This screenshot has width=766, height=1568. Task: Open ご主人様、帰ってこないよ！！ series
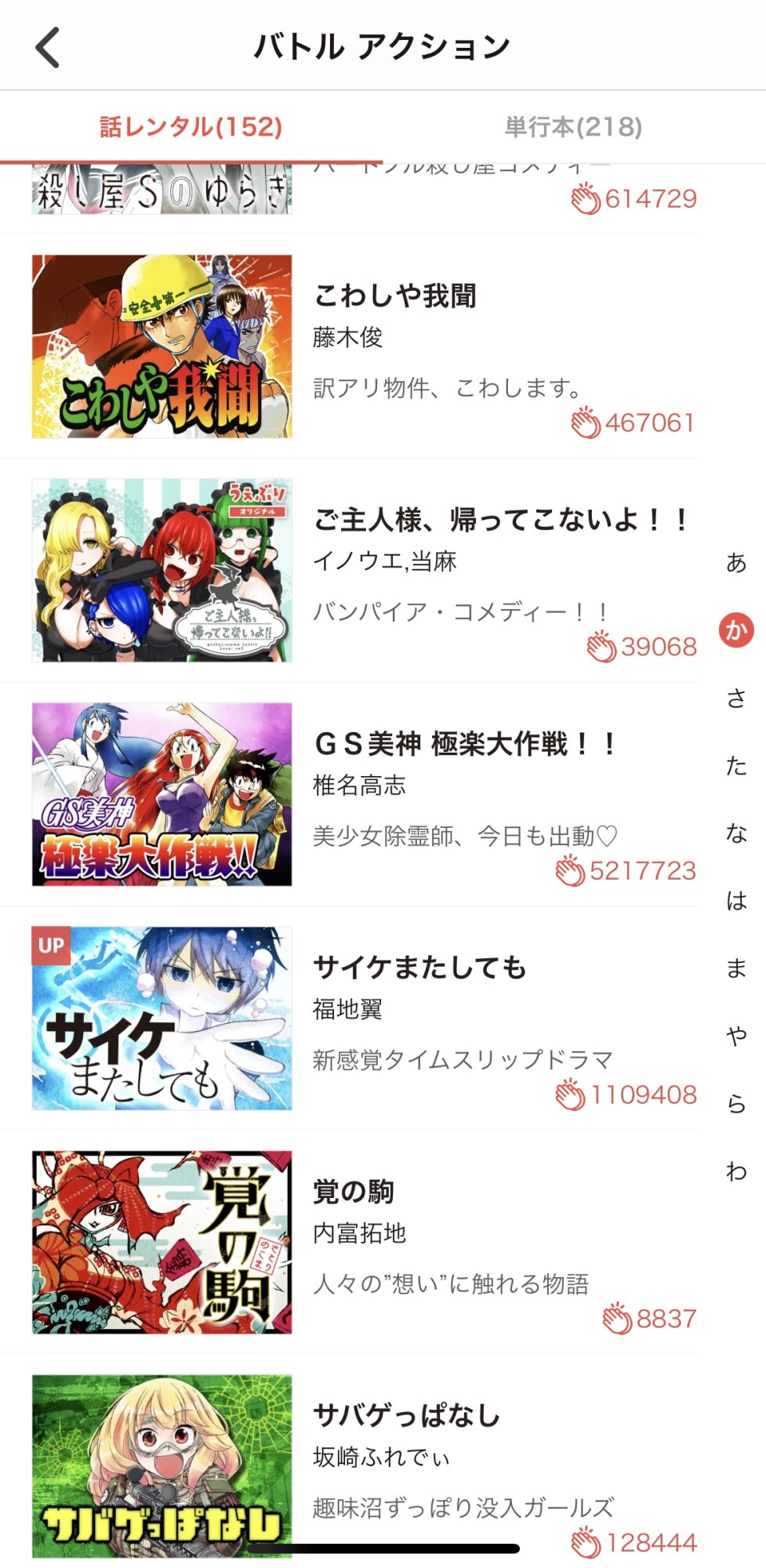pos(500,520)
